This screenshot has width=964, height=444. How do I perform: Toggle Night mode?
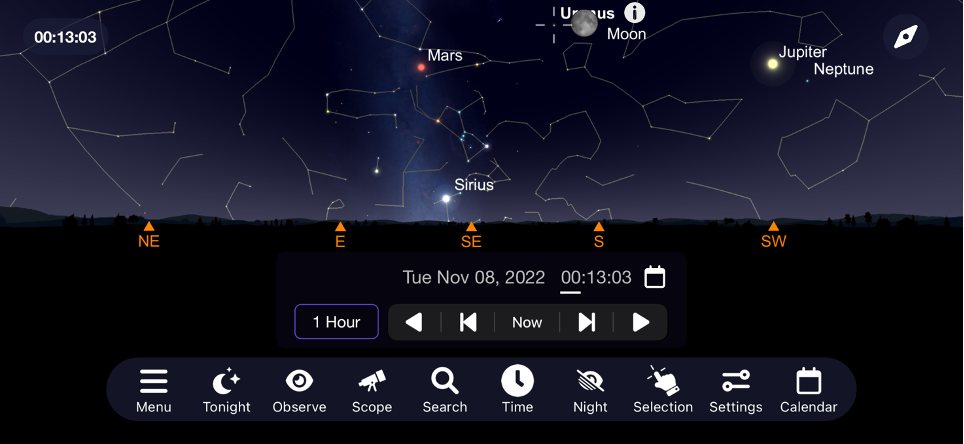pos(590,391)
